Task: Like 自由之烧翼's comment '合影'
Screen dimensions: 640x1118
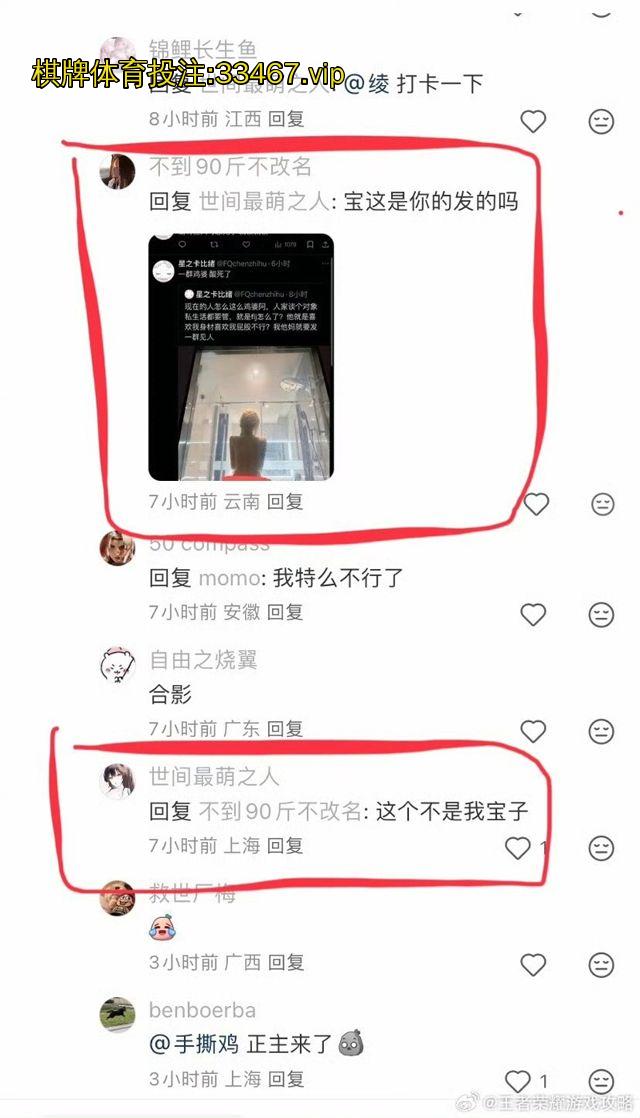Action: [x=534, y=731]
